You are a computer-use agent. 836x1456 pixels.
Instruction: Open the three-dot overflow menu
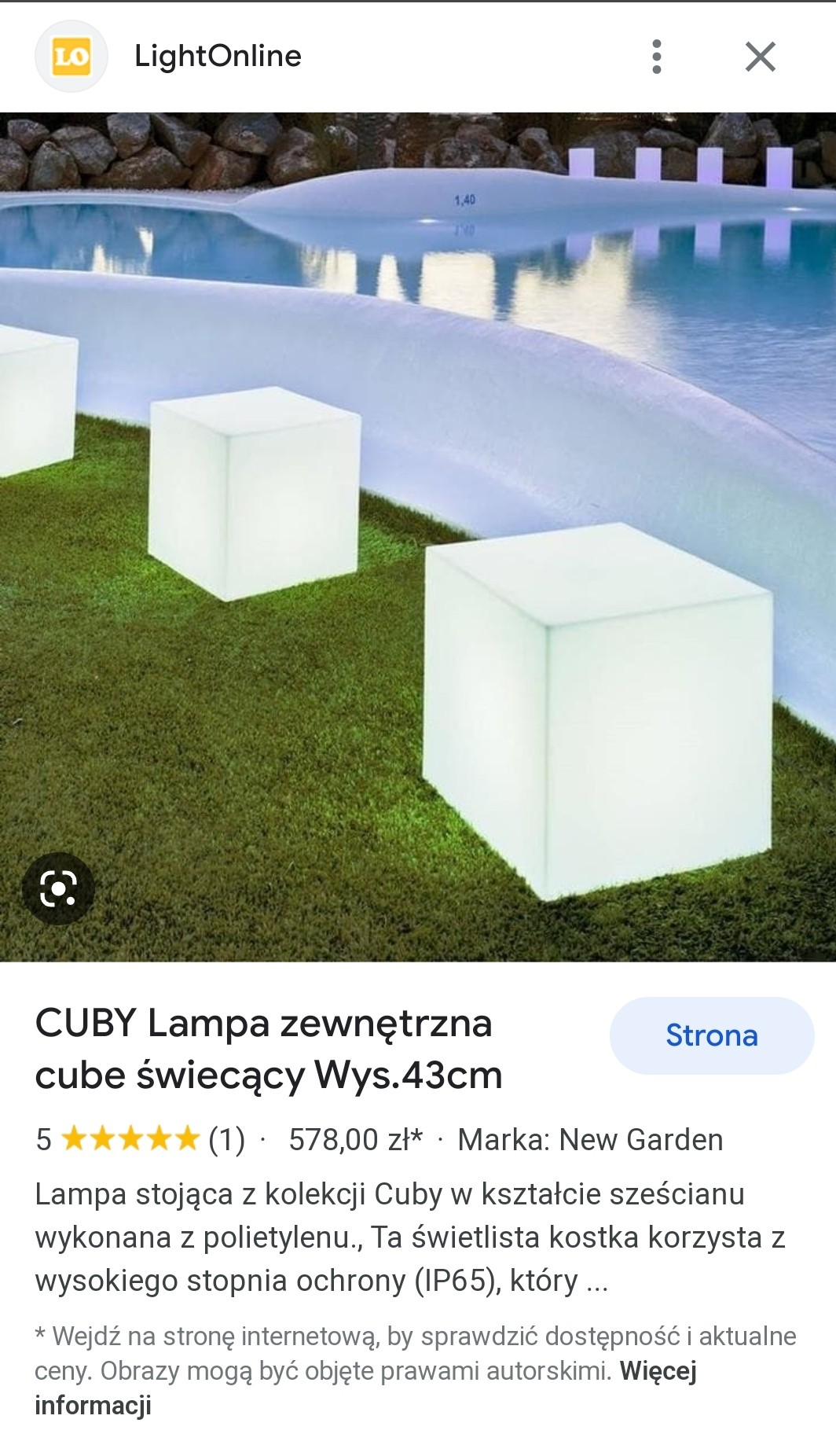click(657, 57)
